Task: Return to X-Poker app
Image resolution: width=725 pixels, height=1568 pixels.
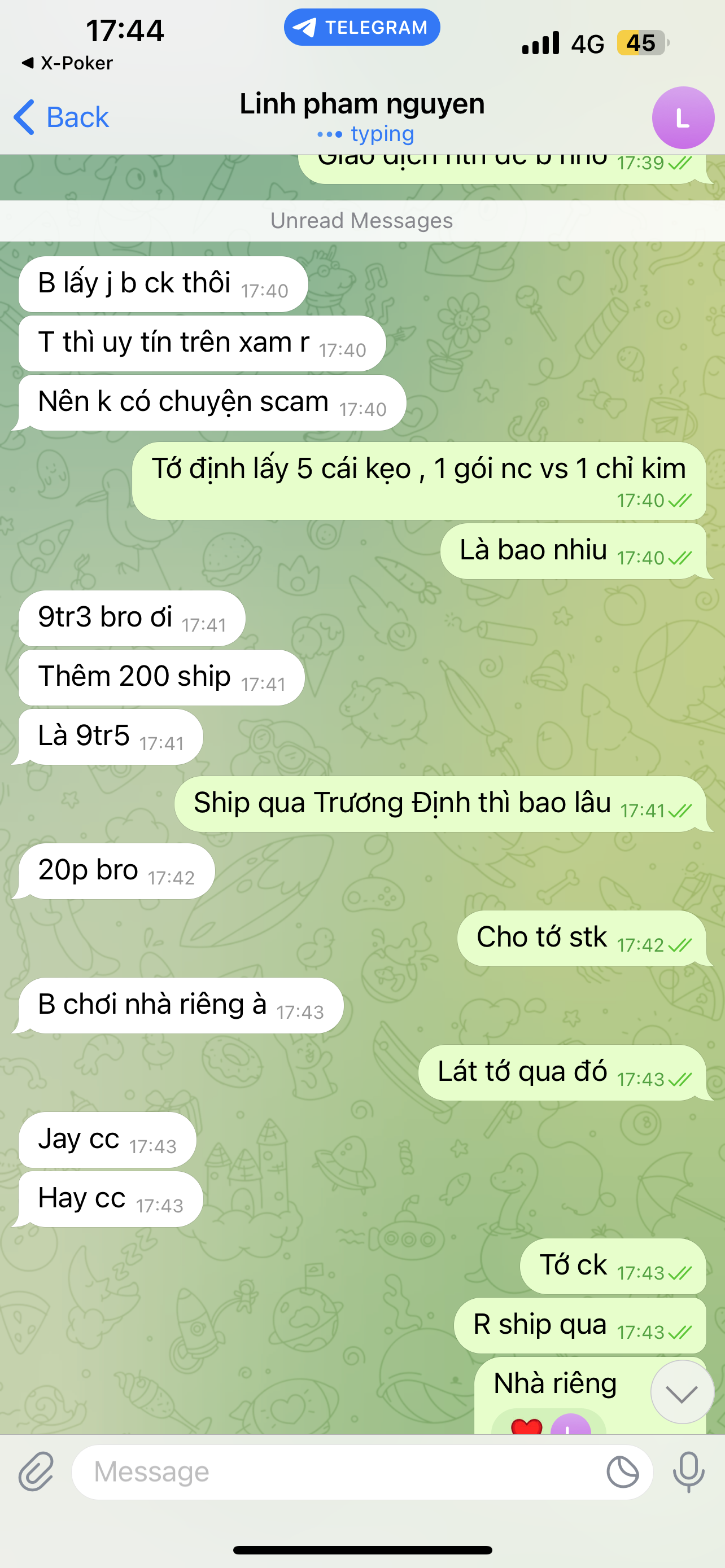Action: 67,63
